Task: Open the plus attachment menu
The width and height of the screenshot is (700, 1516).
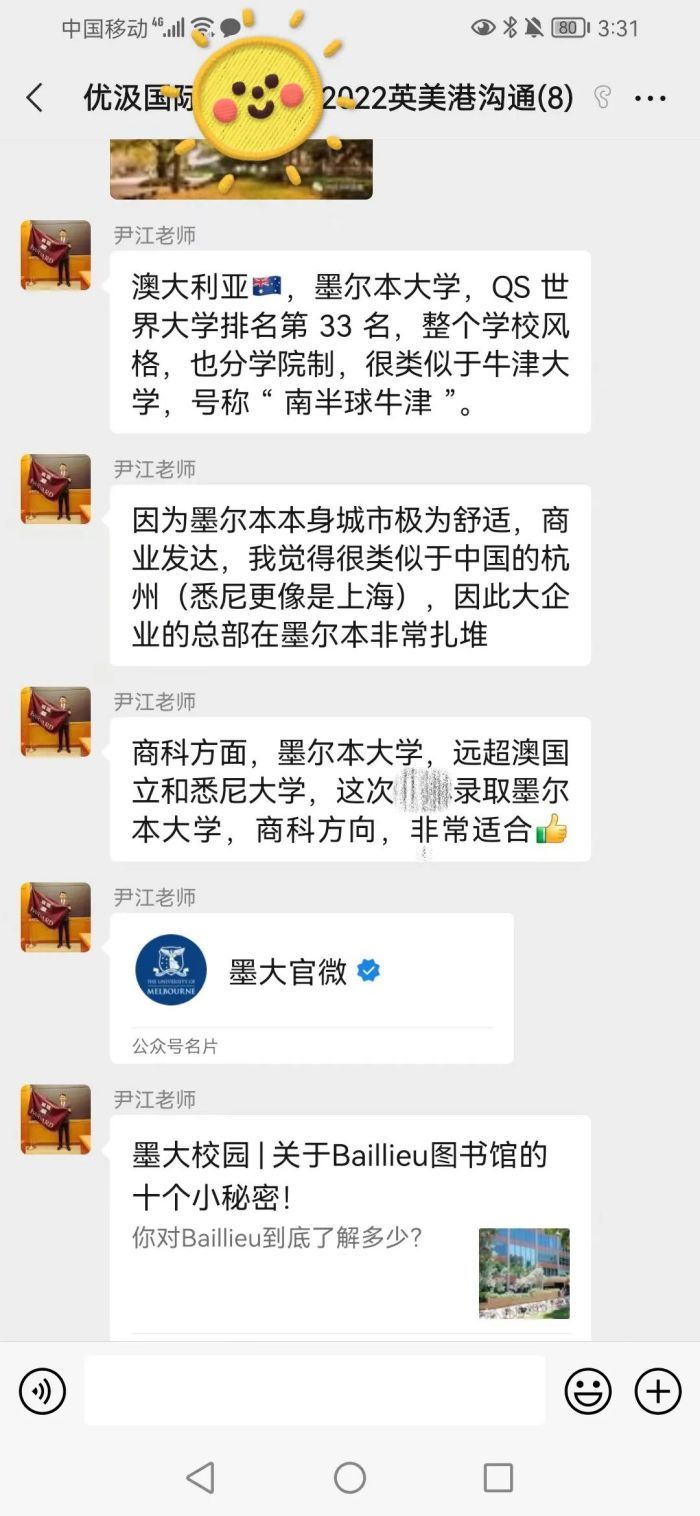Action: point(658,1390)
